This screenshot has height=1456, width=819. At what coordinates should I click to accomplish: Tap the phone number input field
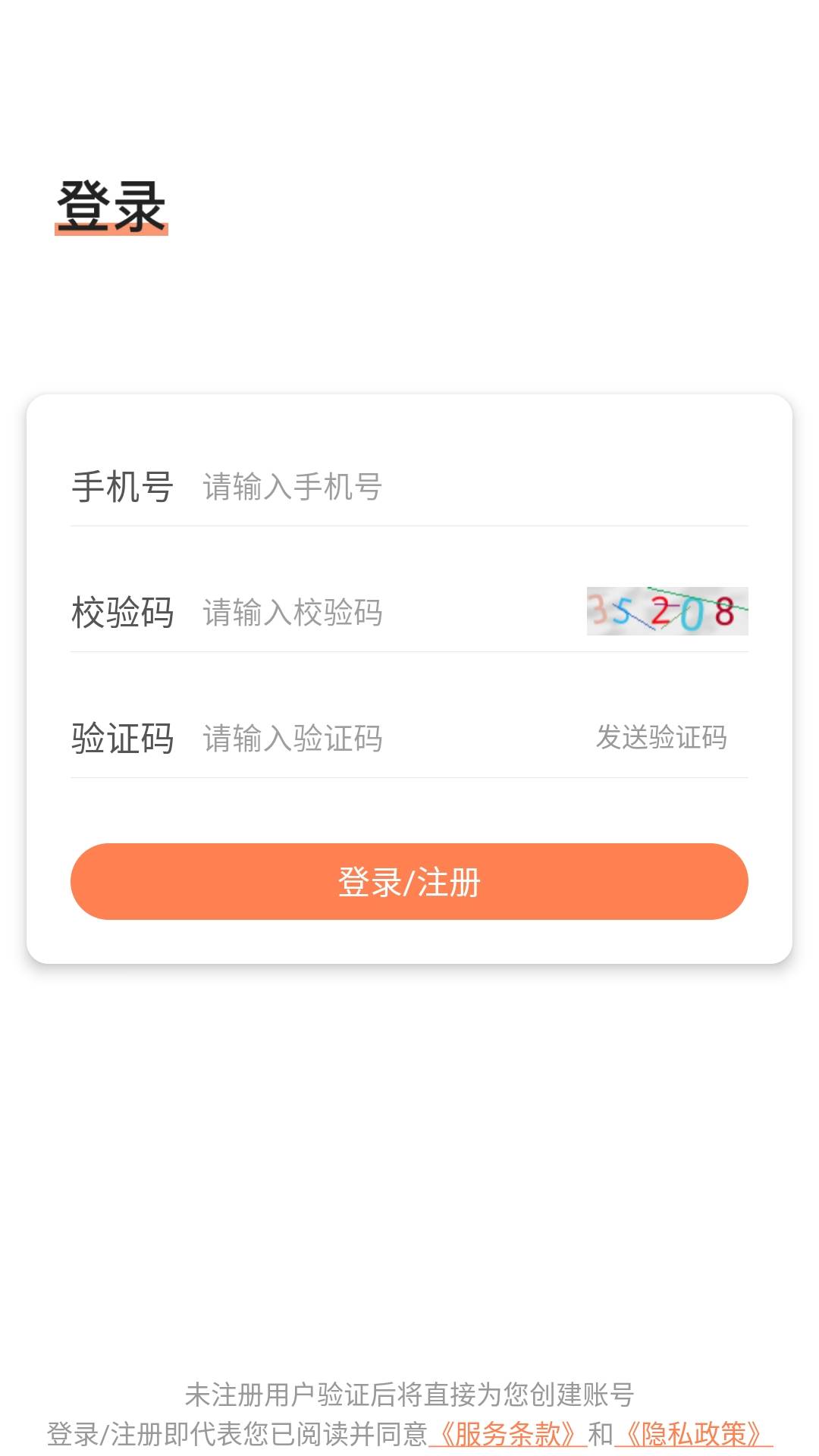(x=455, y=487)
